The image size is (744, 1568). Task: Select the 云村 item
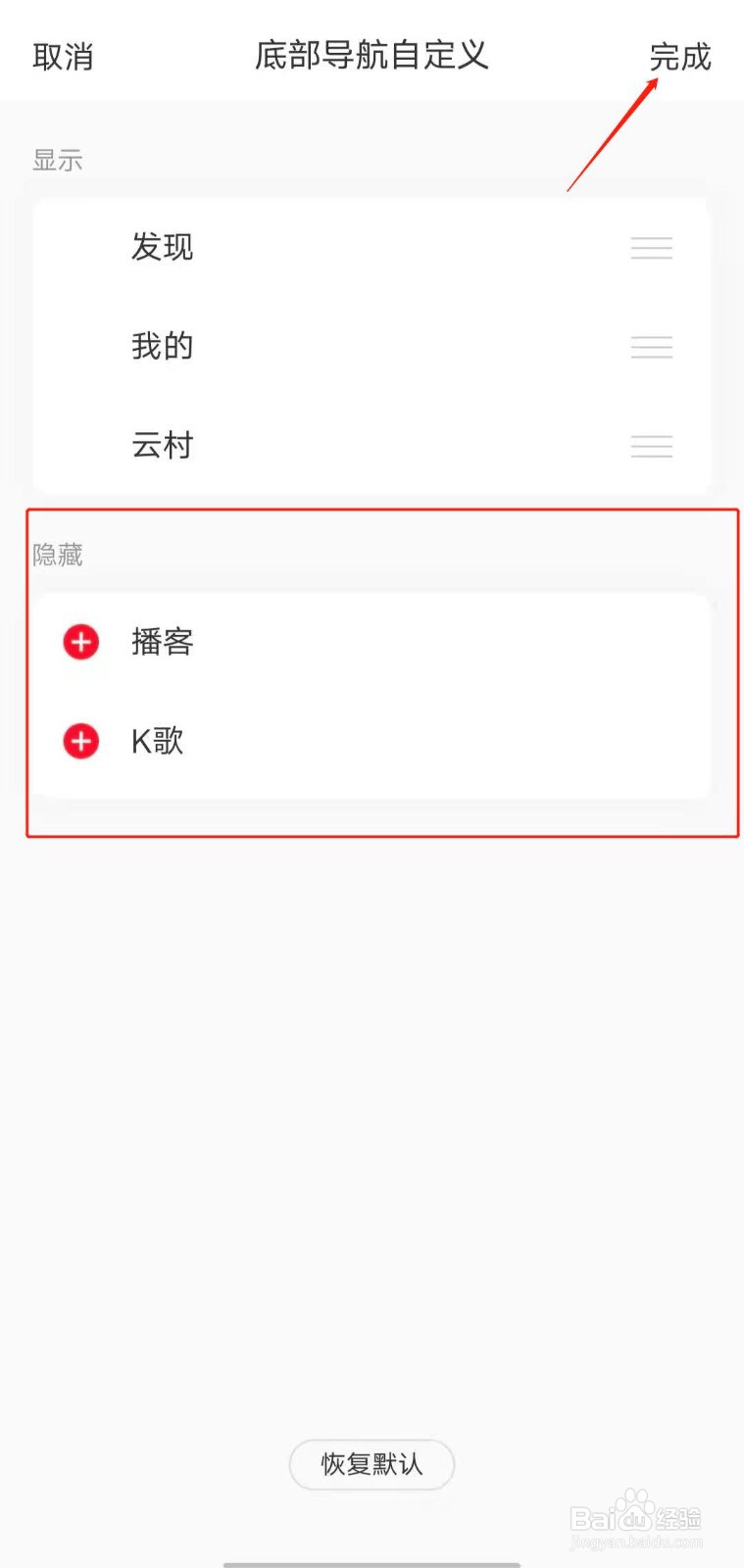point(163,447)
